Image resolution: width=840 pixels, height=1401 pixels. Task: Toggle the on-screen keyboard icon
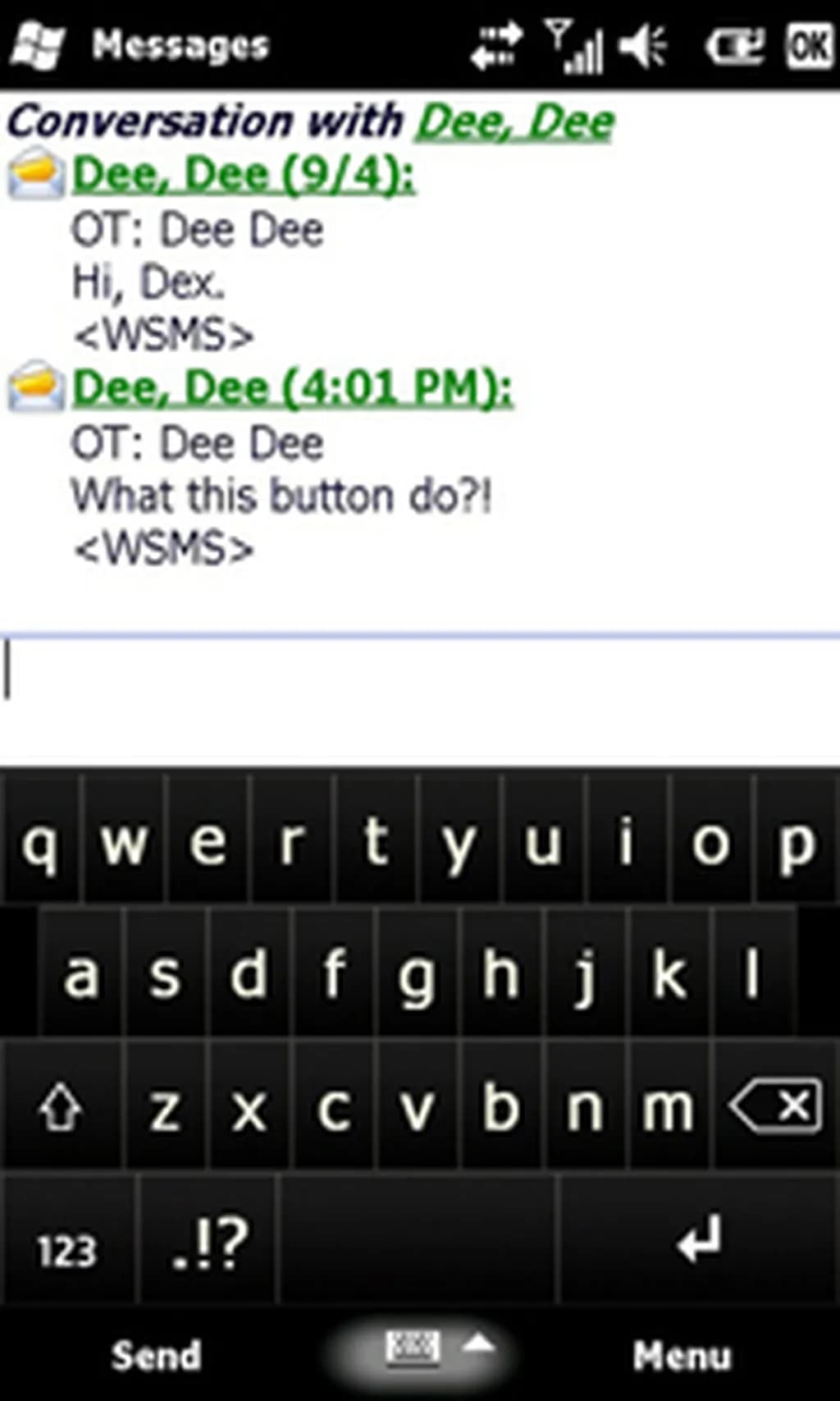tap(413, 1348)
